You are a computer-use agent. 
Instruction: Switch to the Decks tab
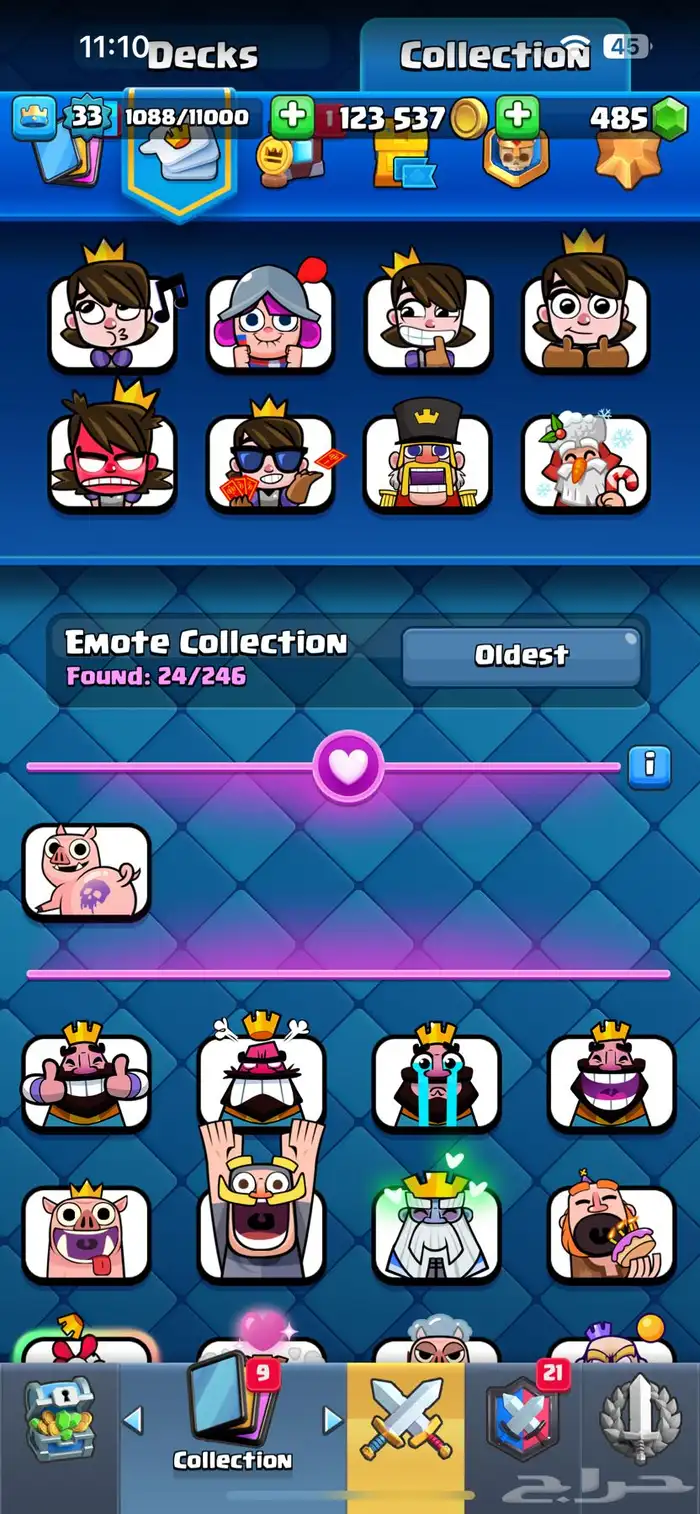tap(203, 55)
